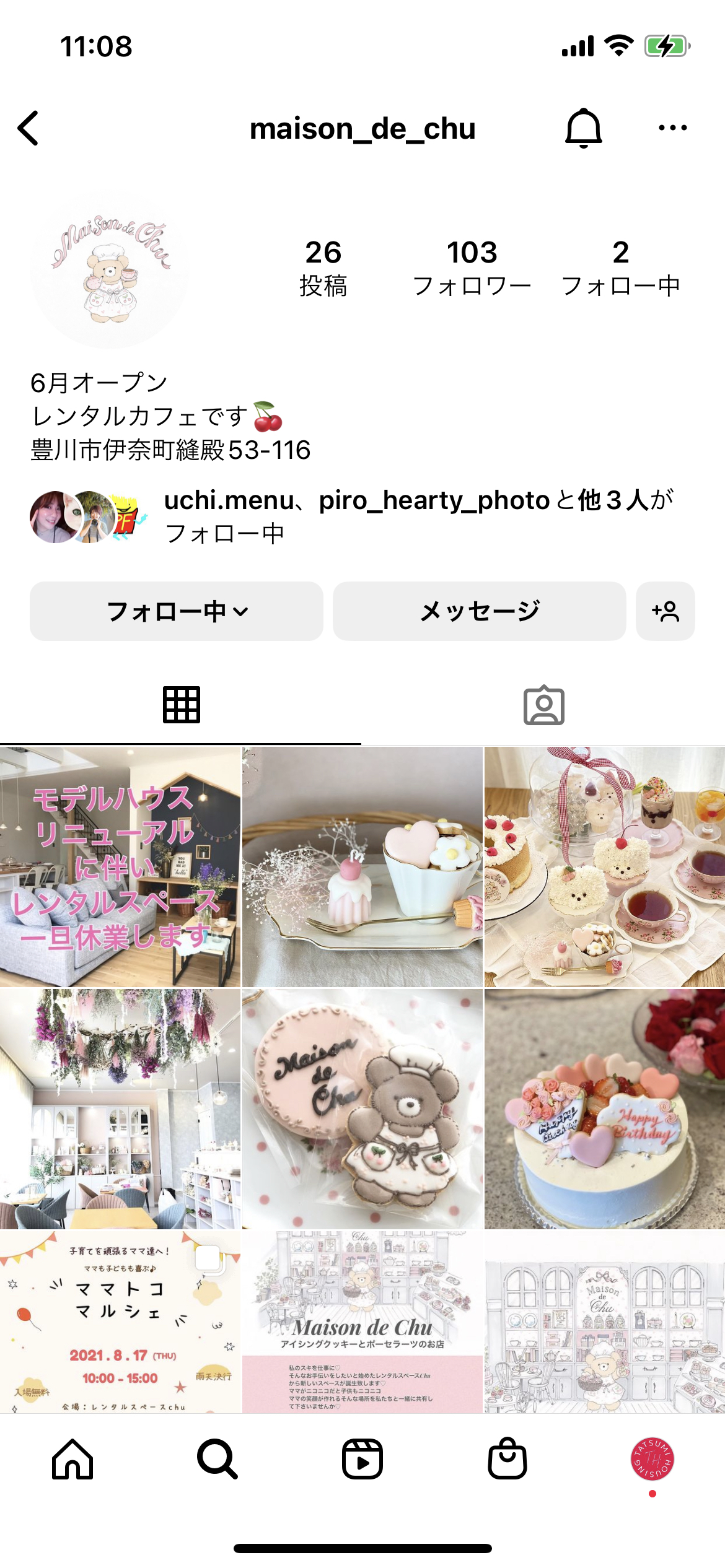Show suggested accounts with add-person button
Image resolution: width=725 pixels, height=1568 pixels.
coord(665,611)
